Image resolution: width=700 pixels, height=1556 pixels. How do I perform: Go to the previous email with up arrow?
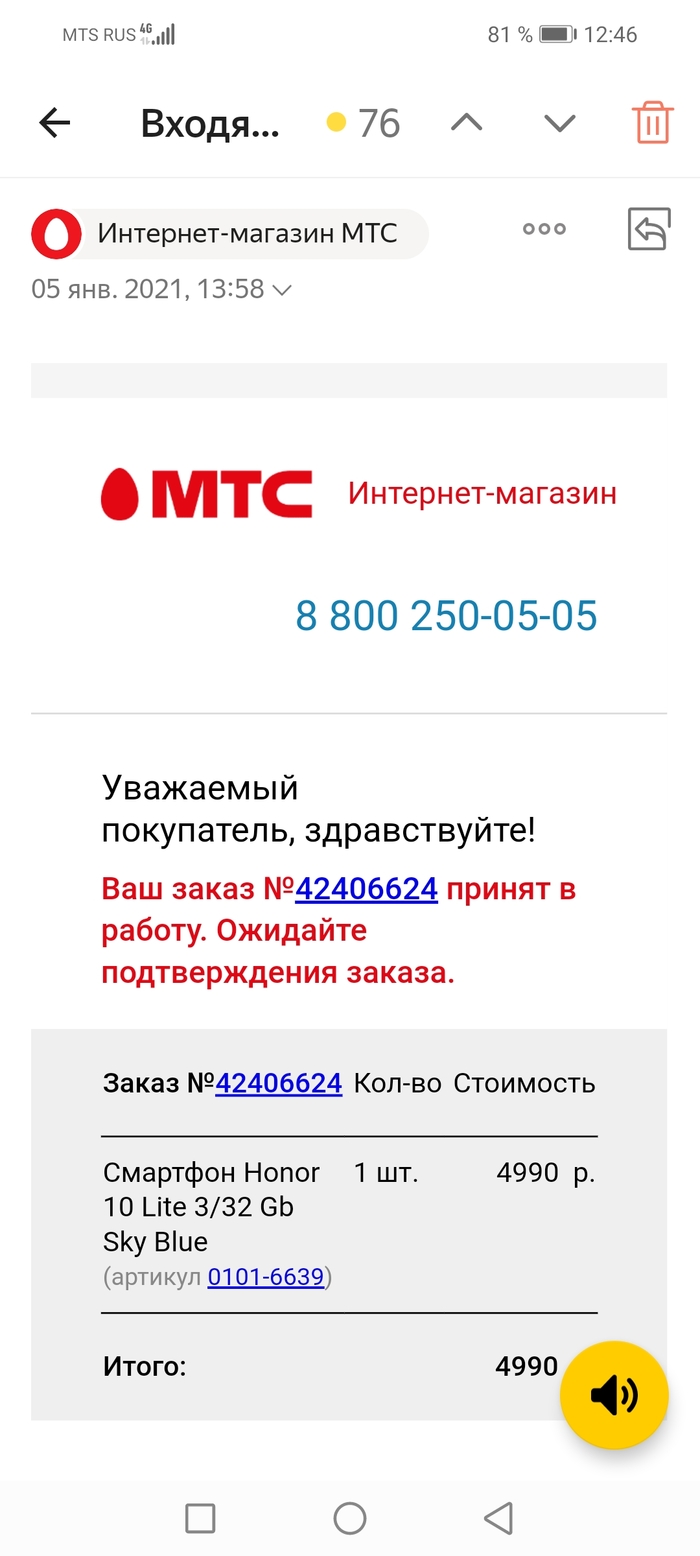[466, 123]
